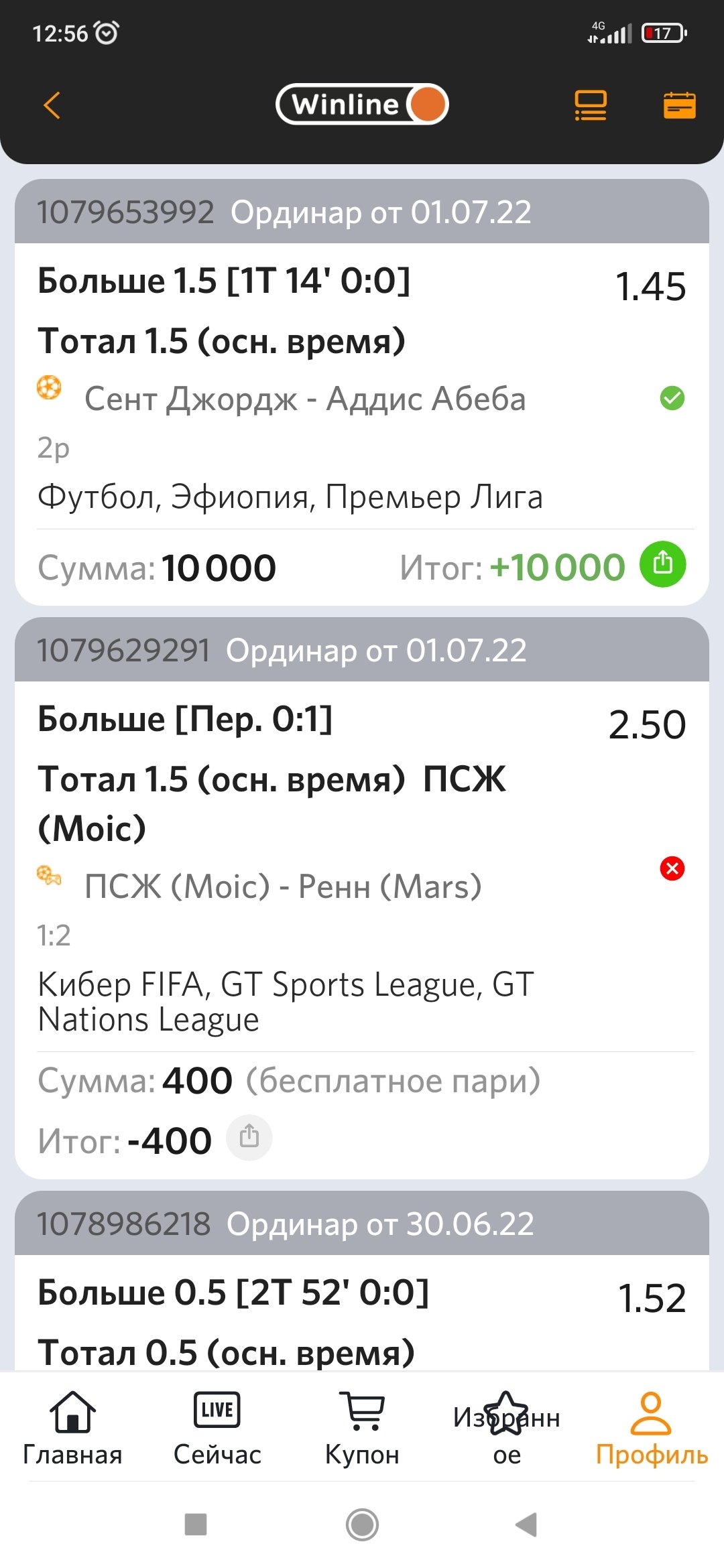Open the list view icon in header
The height and width of the screenshot is (1568, 724).
tap(590, 105)
